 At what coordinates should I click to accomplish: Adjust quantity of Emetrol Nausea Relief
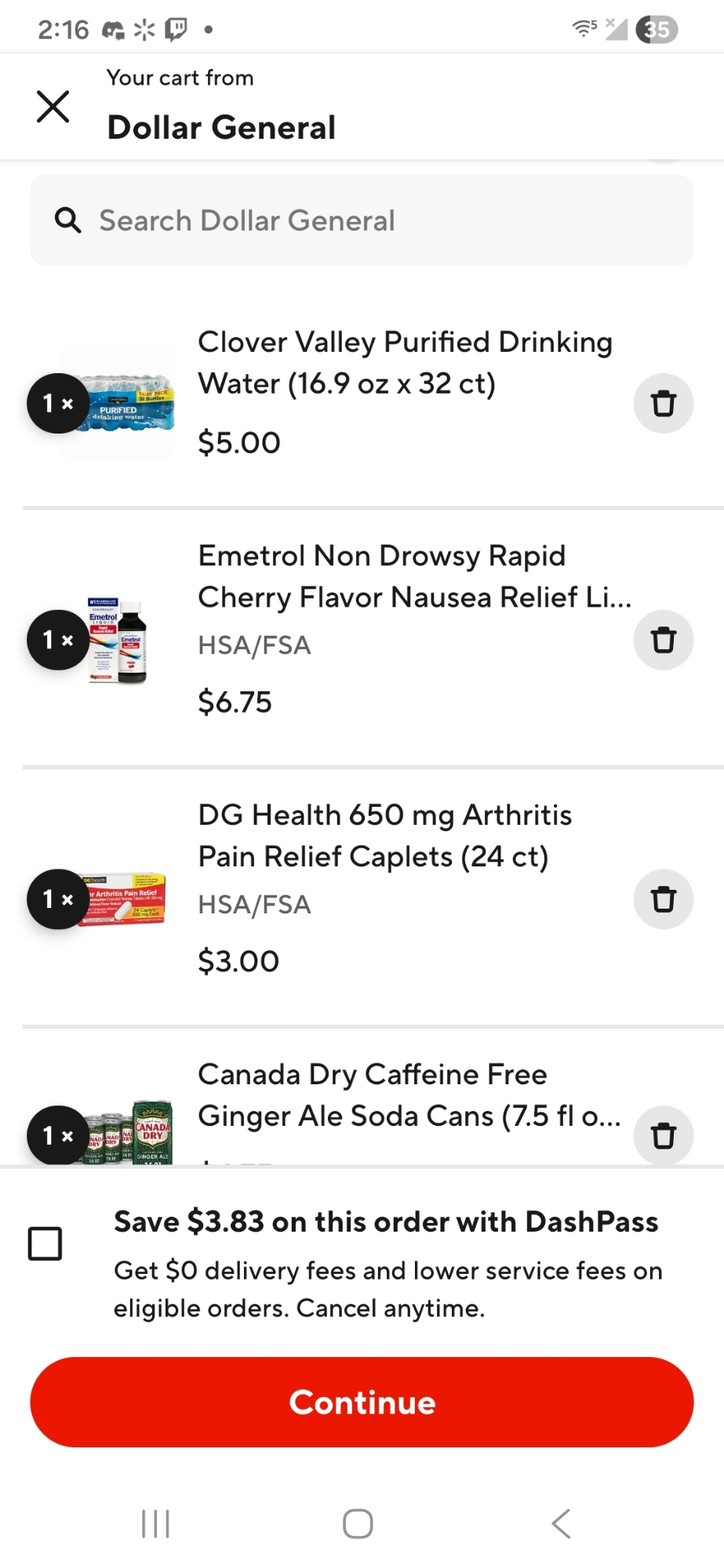tap(57, 640)
